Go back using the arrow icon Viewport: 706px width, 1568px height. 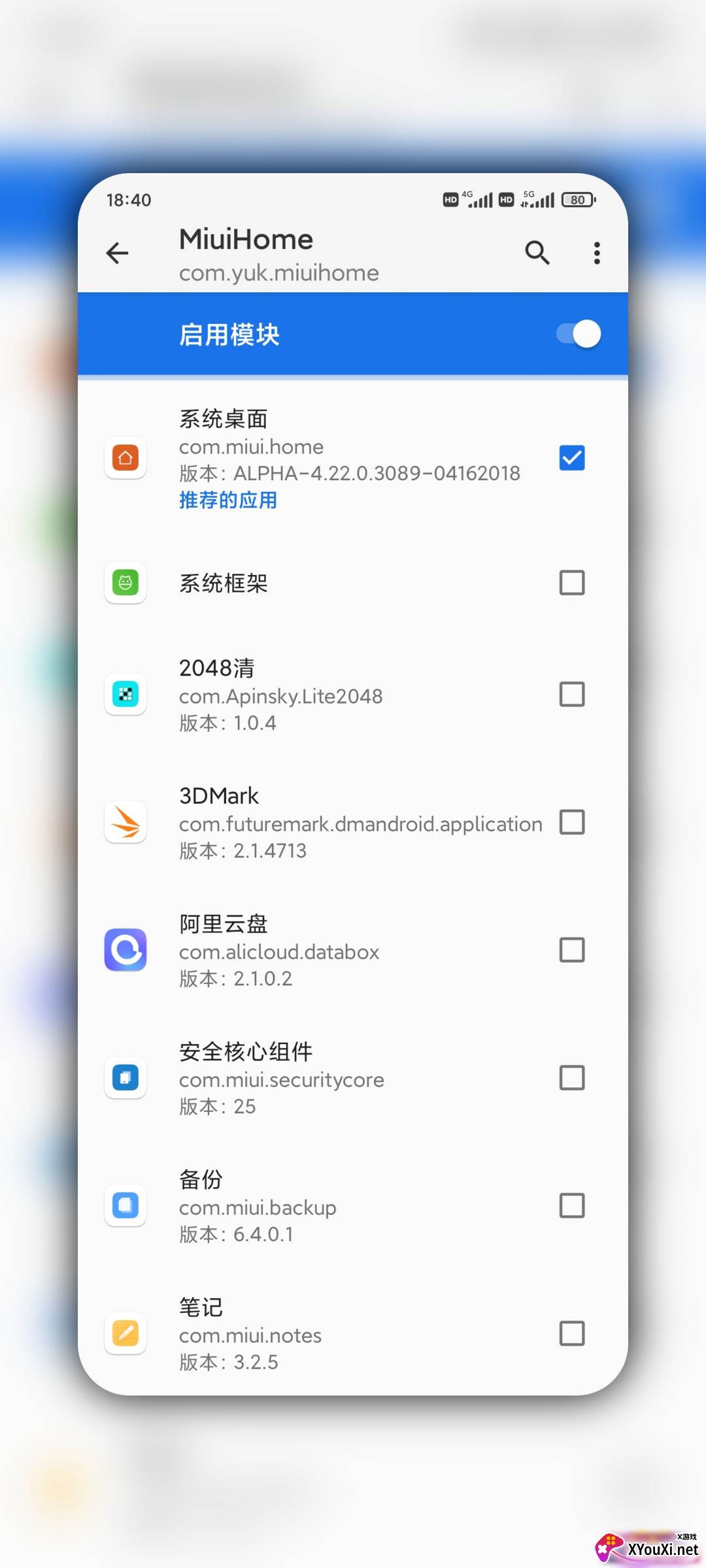(118, 253)
